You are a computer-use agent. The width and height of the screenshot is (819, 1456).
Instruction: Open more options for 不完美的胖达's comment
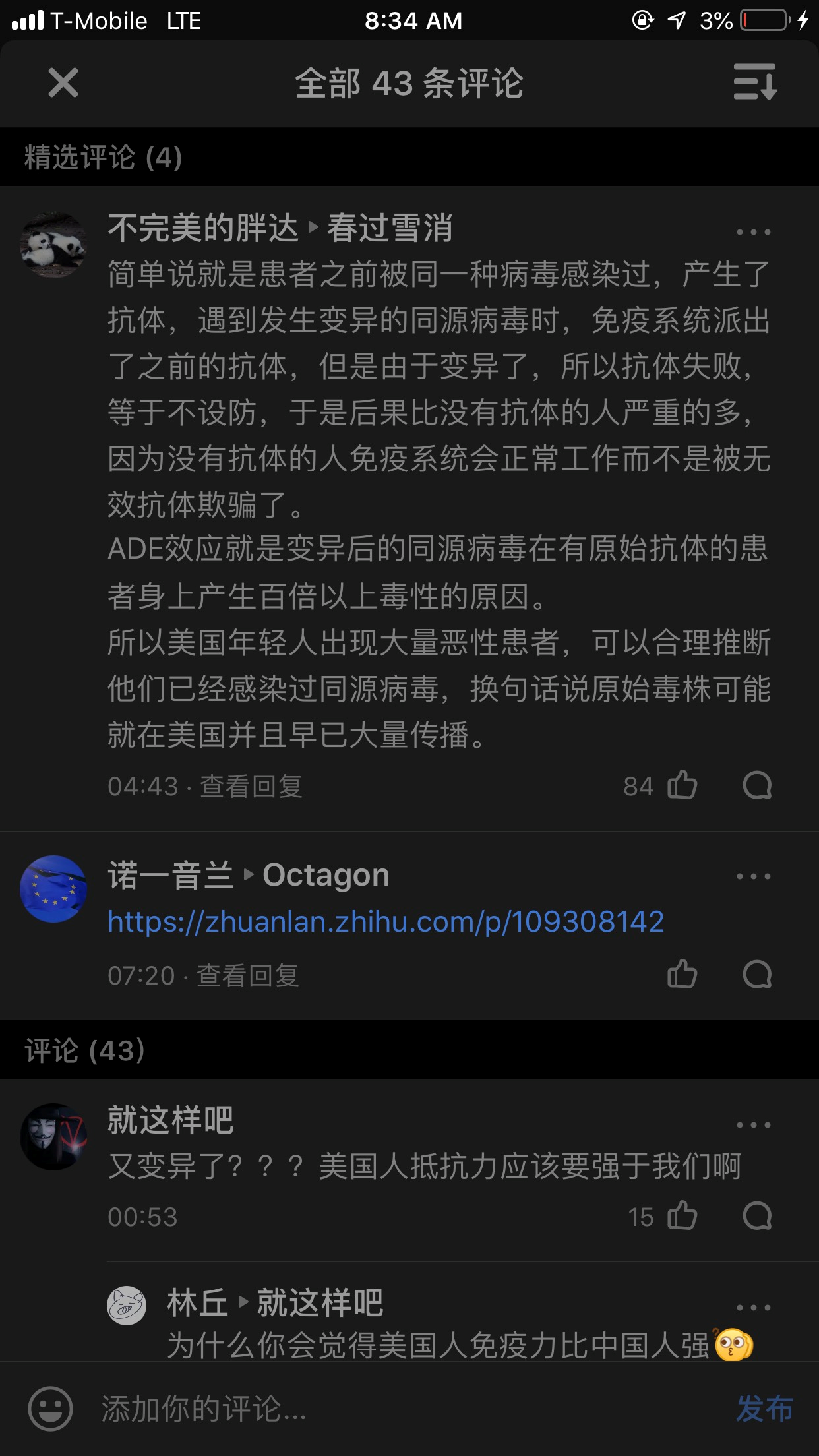[753, 232]
